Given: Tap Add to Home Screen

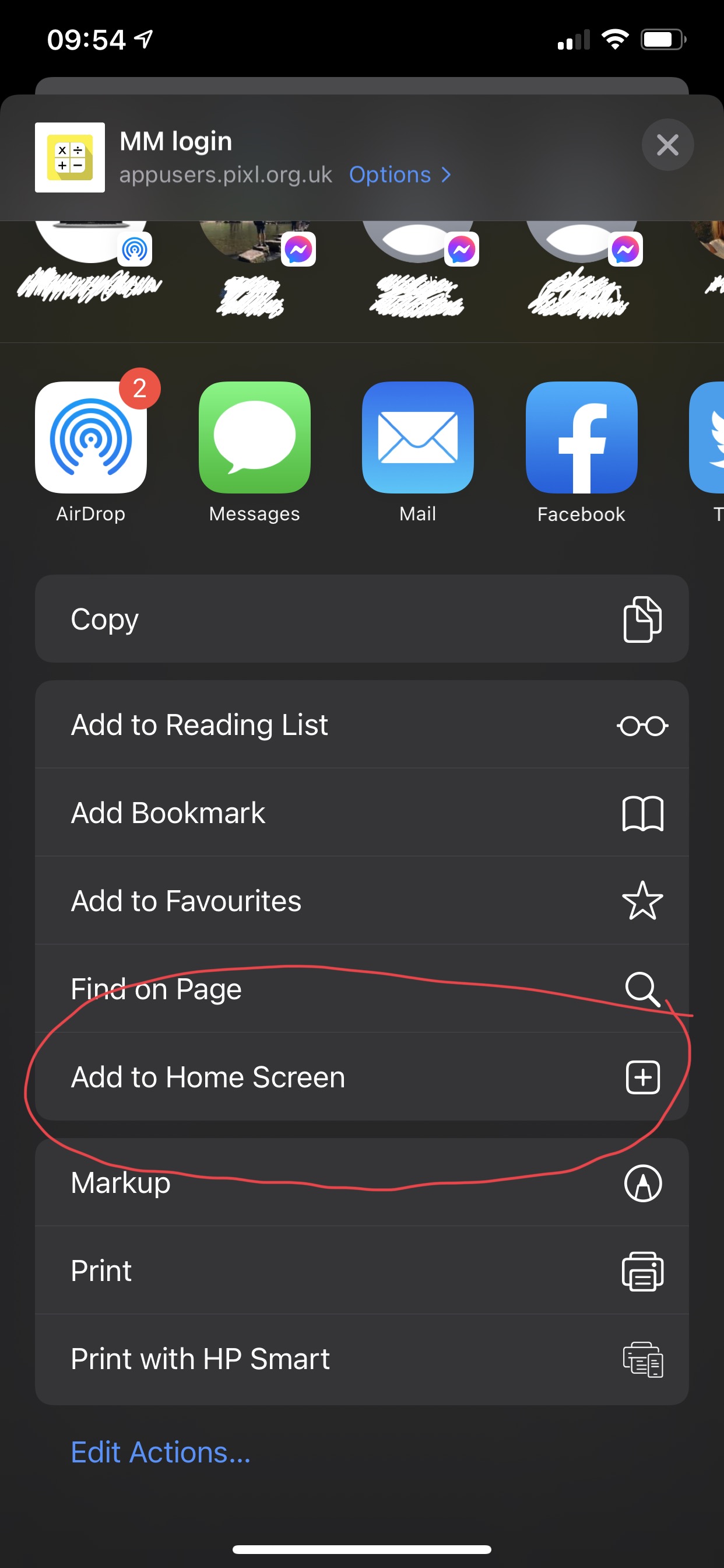Looking at the screenshot, I should click(x=361, y=1077).
